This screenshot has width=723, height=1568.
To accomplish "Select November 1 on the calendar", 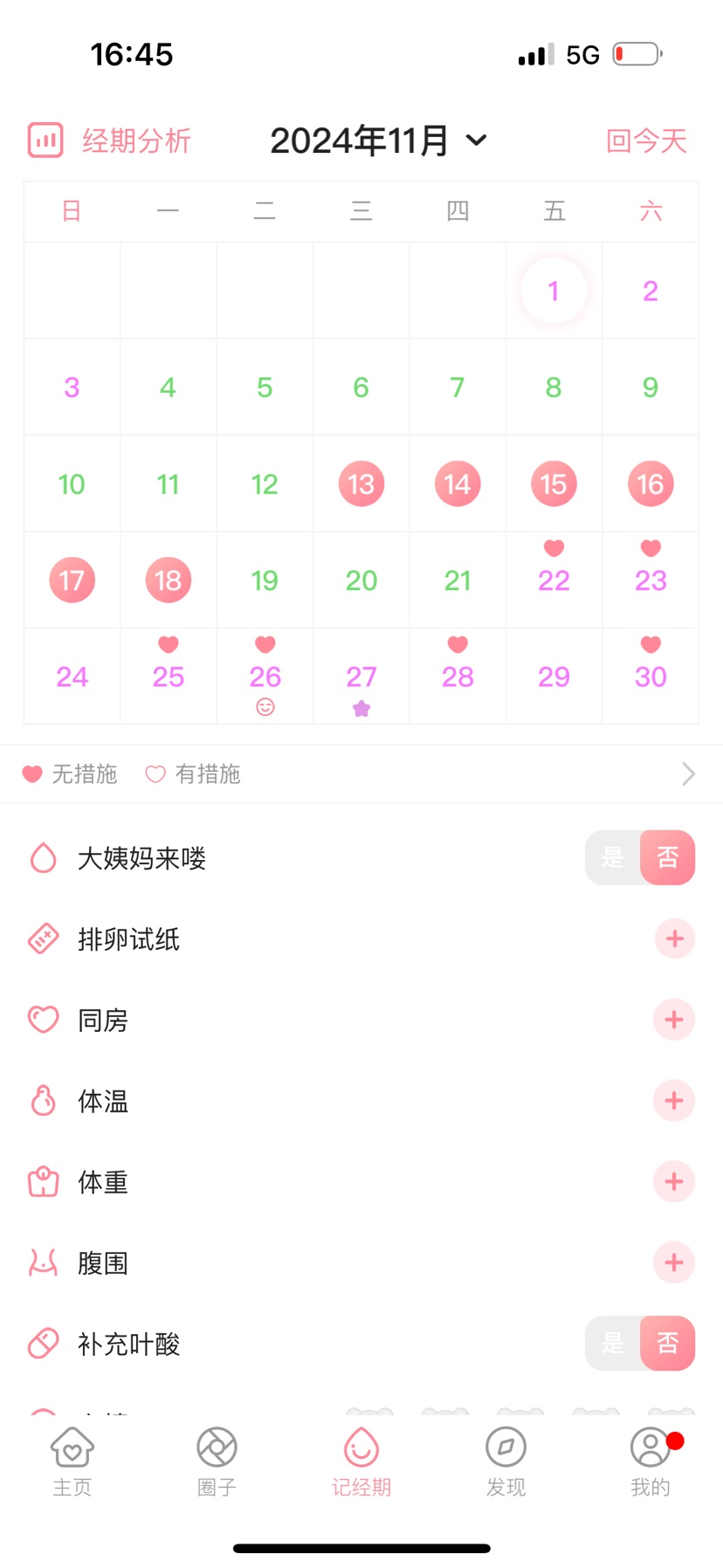I will [554, 291].
